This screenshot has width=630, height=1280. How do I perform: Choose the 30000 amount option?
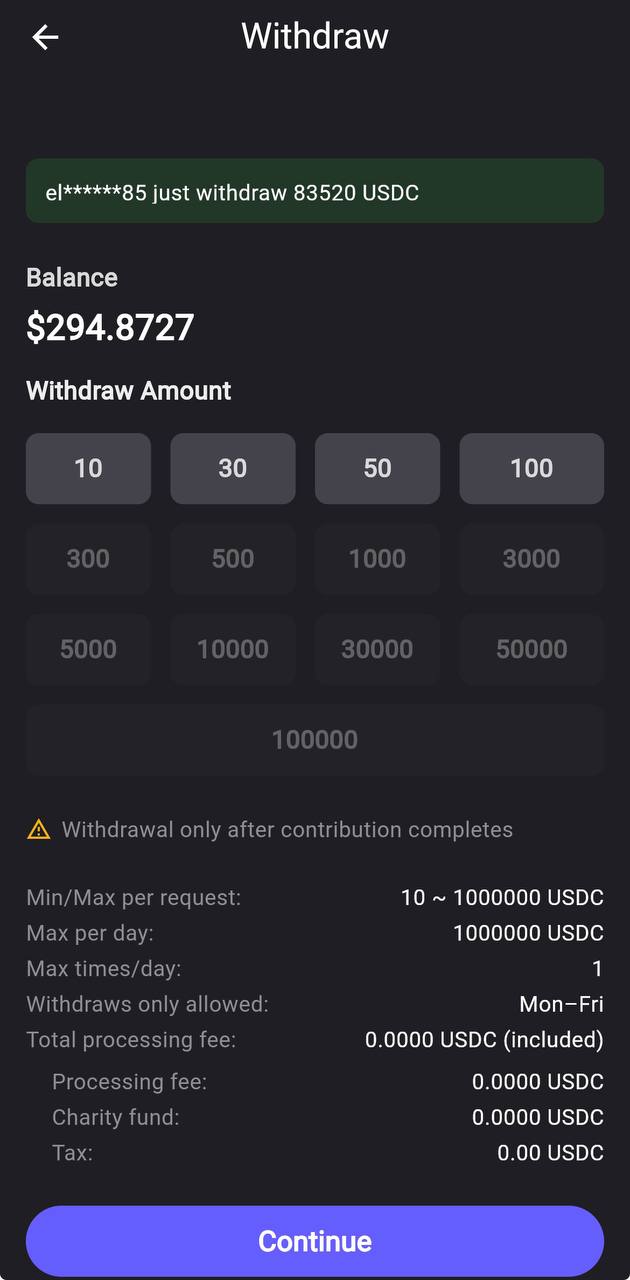click(377, 649)
